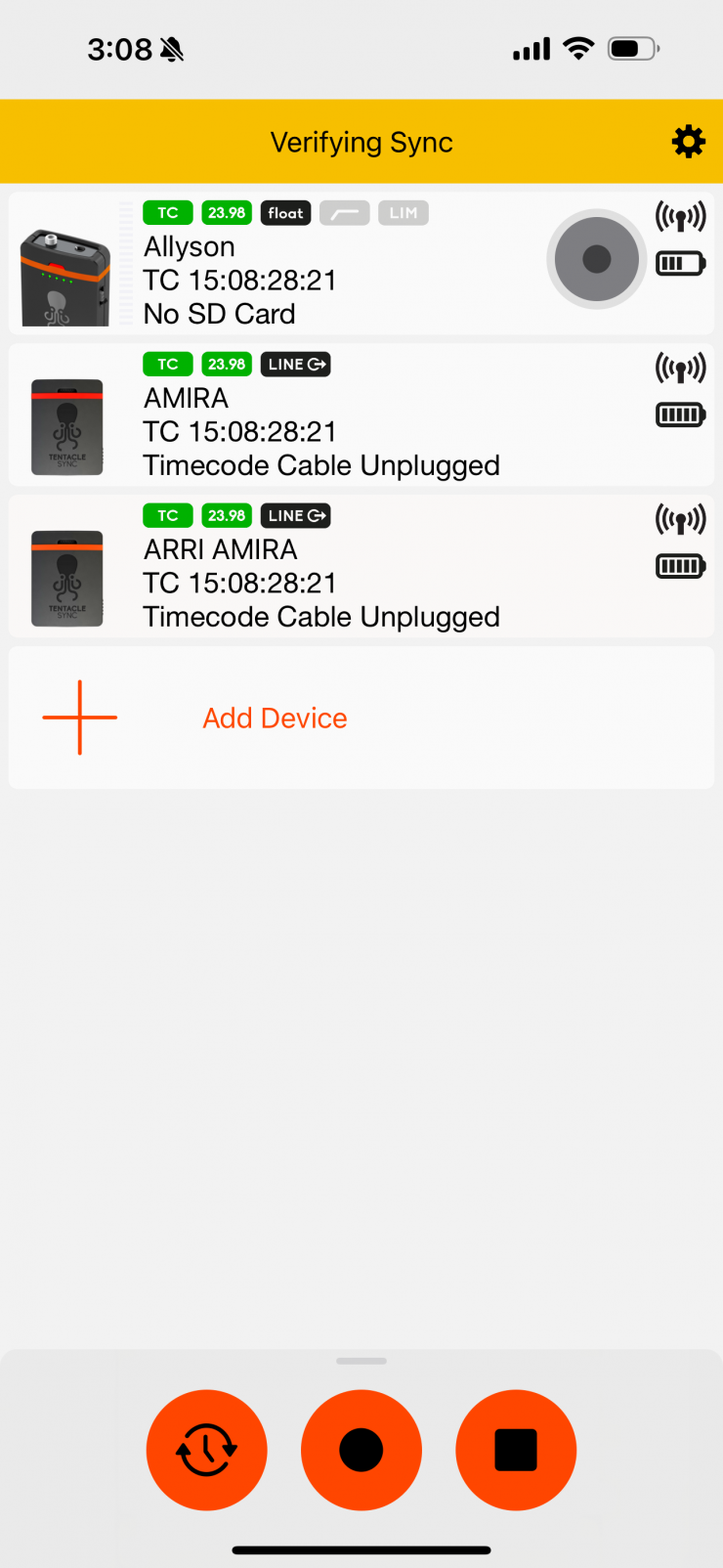Stop recording on all devices
This screenshot has width=723, height=1568.
(x=516, y=1450)
